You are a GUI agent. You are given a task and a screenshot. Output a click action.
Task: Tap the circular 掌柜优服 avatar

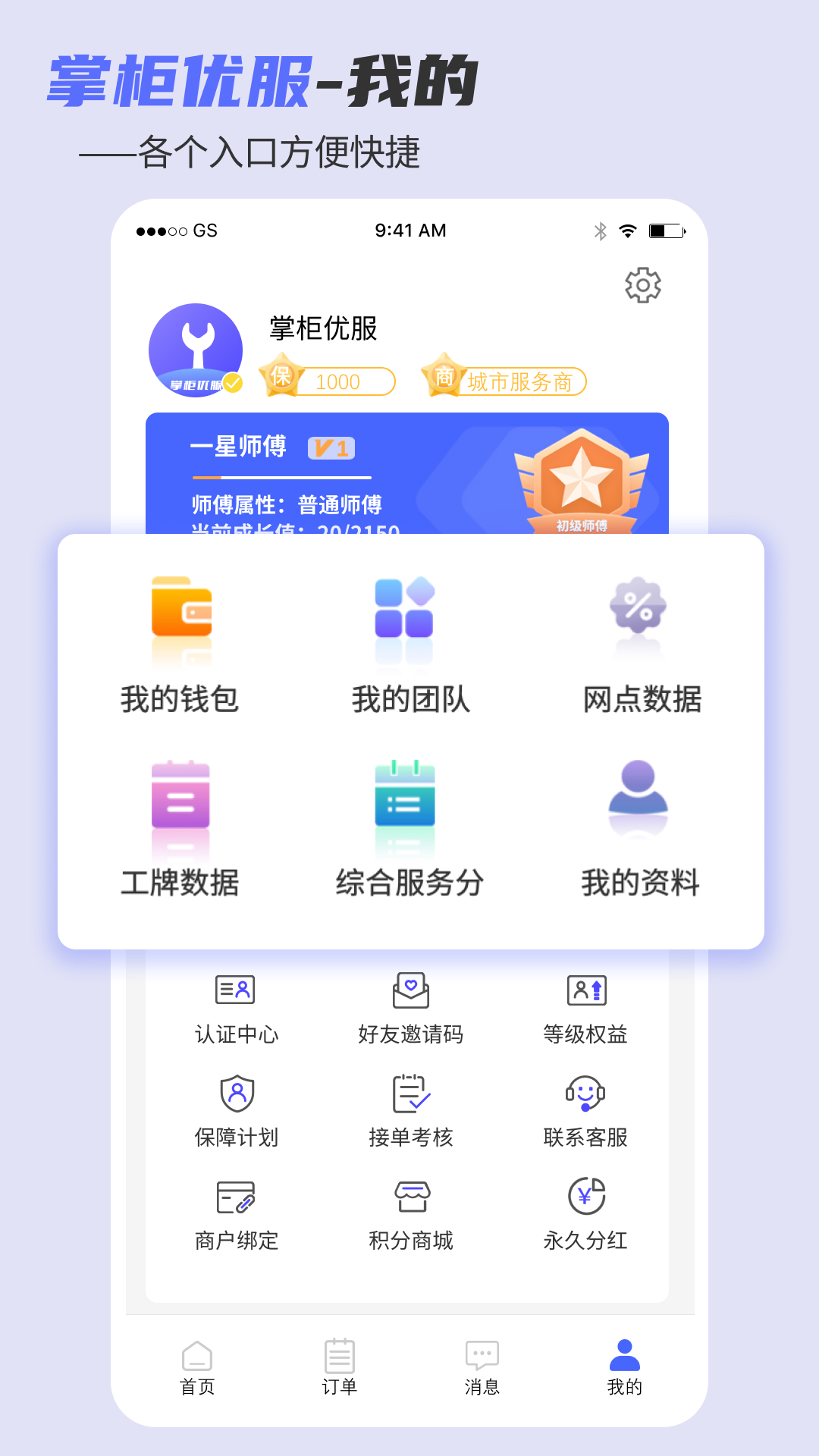point(195,347)
